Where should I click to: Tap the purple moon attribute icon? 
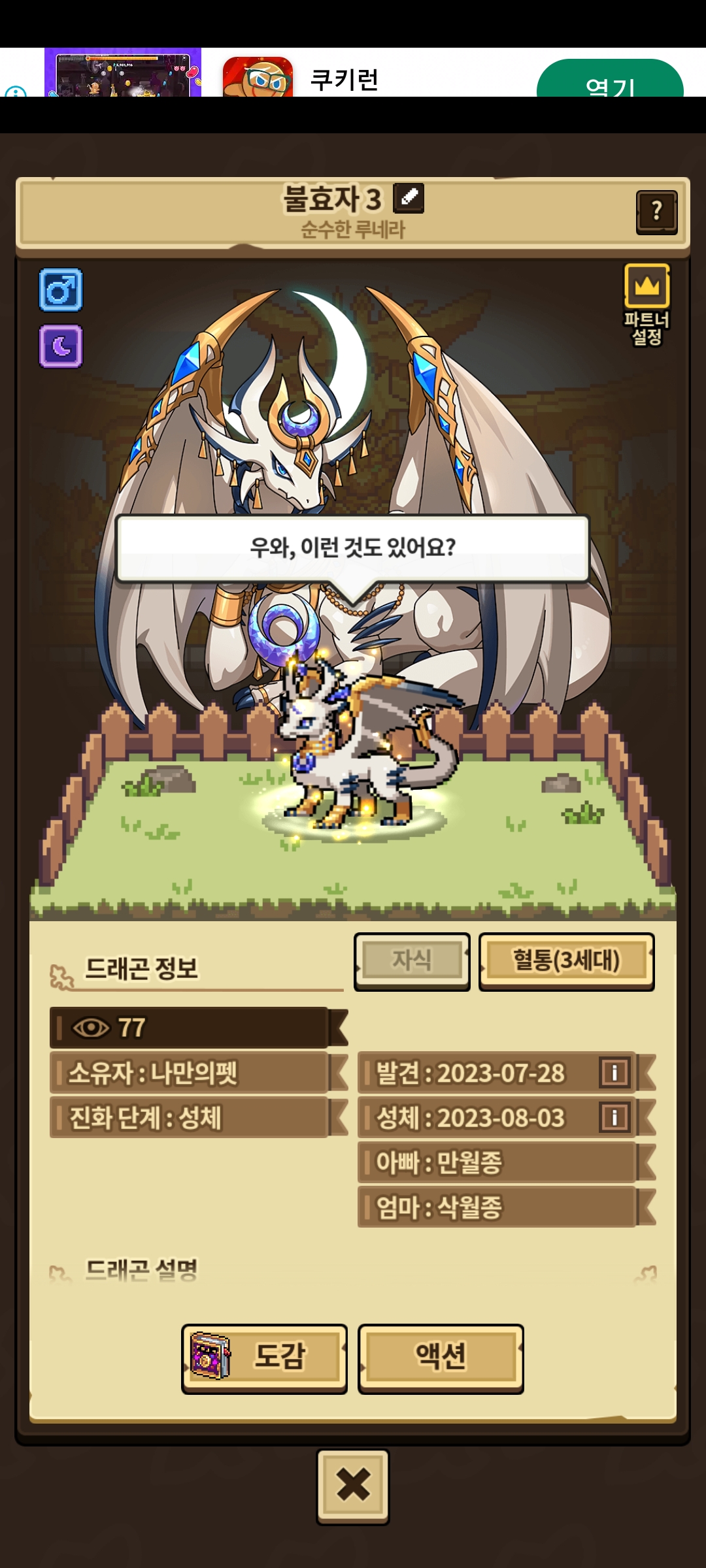click(x=61, y=346)
